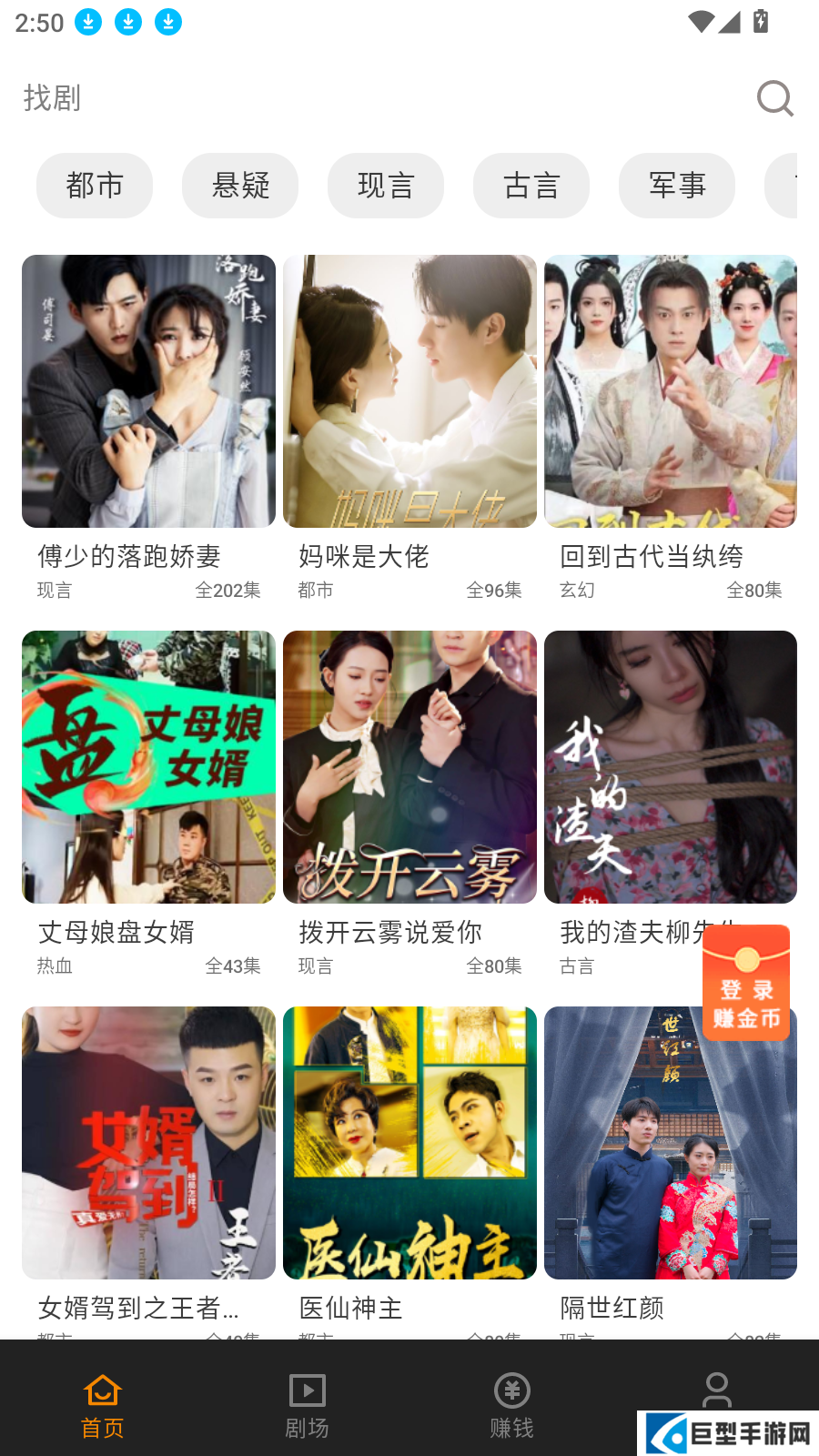Viewport: 819px width, 1456px height.
Task: Tap the 登录赚金币 red envelope icon
Action: tap(746, 983)
